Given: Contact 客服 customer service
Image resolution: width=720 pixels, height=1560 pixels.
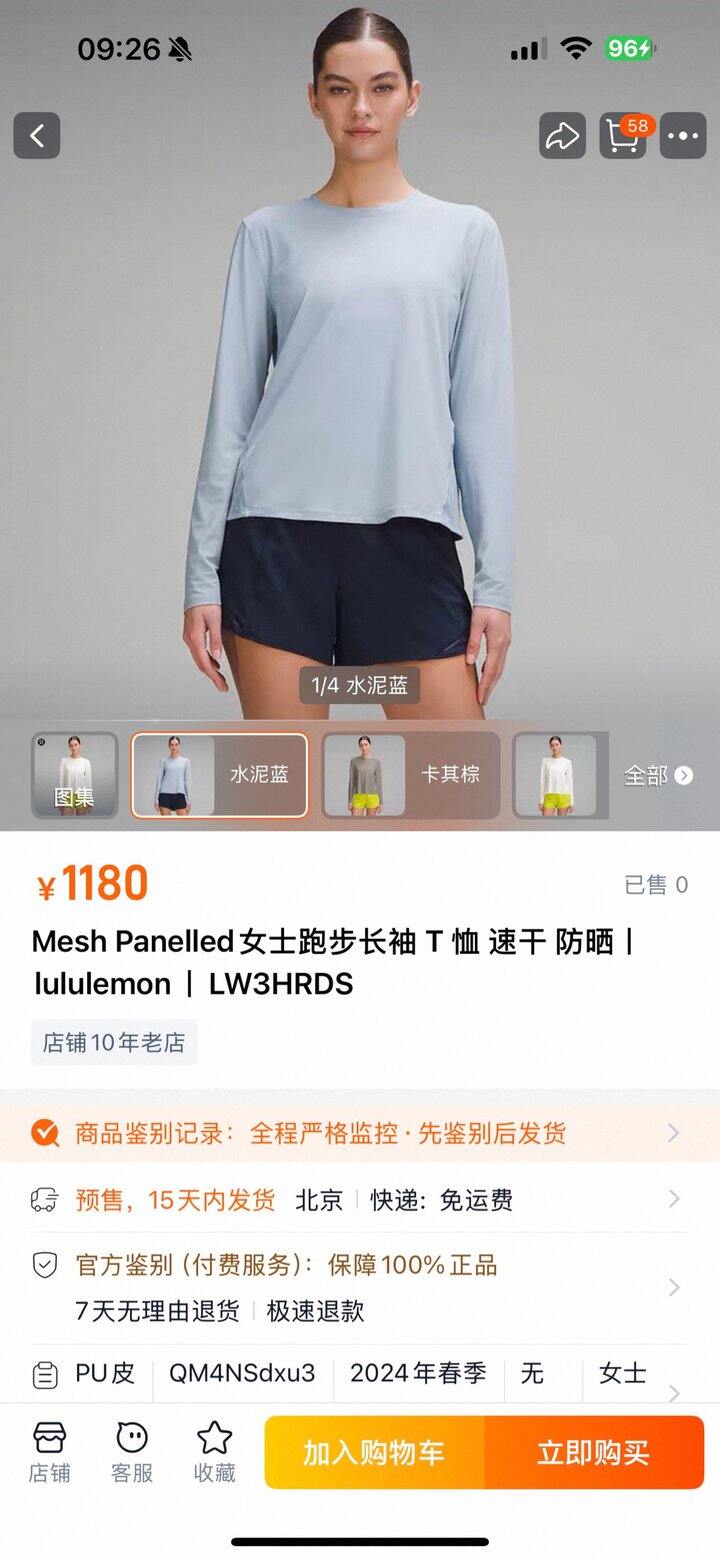Looking at the screenshot, I should [x=131, y=1452].
